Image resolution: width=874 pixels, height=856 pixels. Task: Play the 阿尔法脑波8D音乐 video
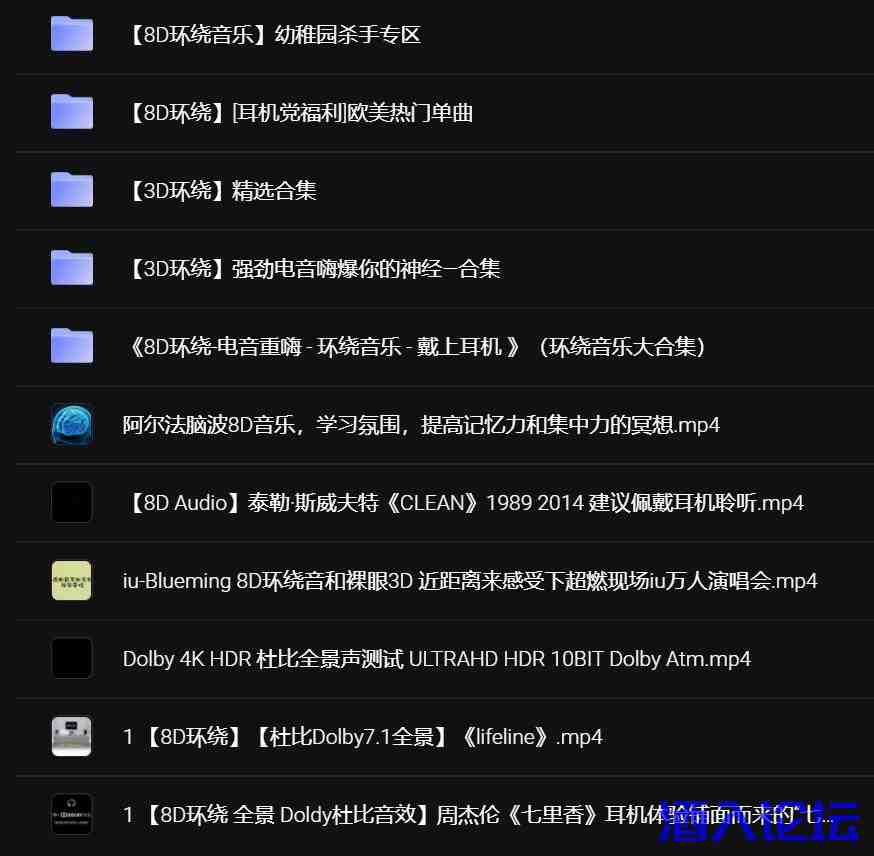pos(421,425)
